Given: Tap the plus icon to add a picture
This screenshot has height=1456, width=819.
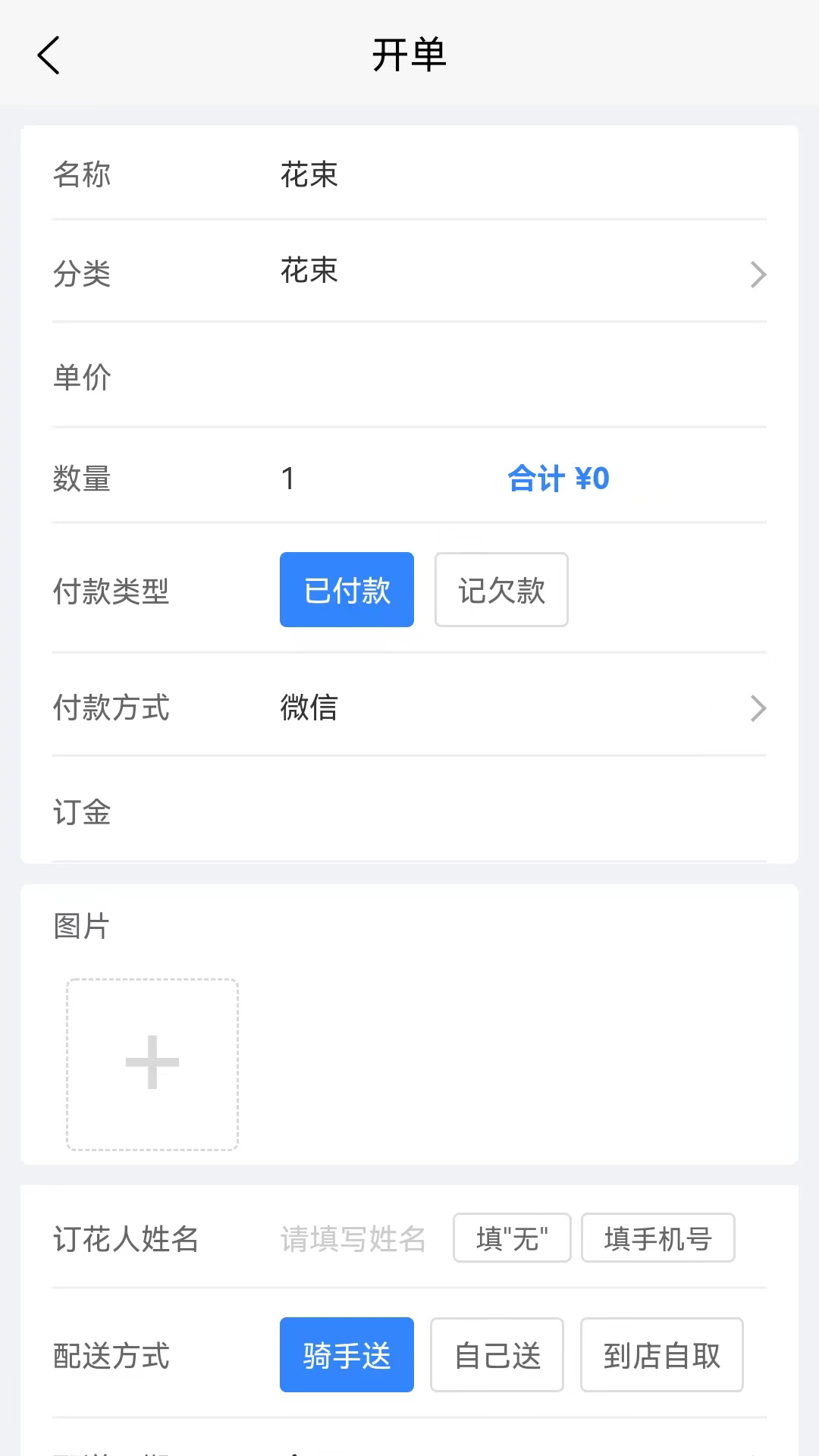Looking at the screenshot, I should point(151,1062).
